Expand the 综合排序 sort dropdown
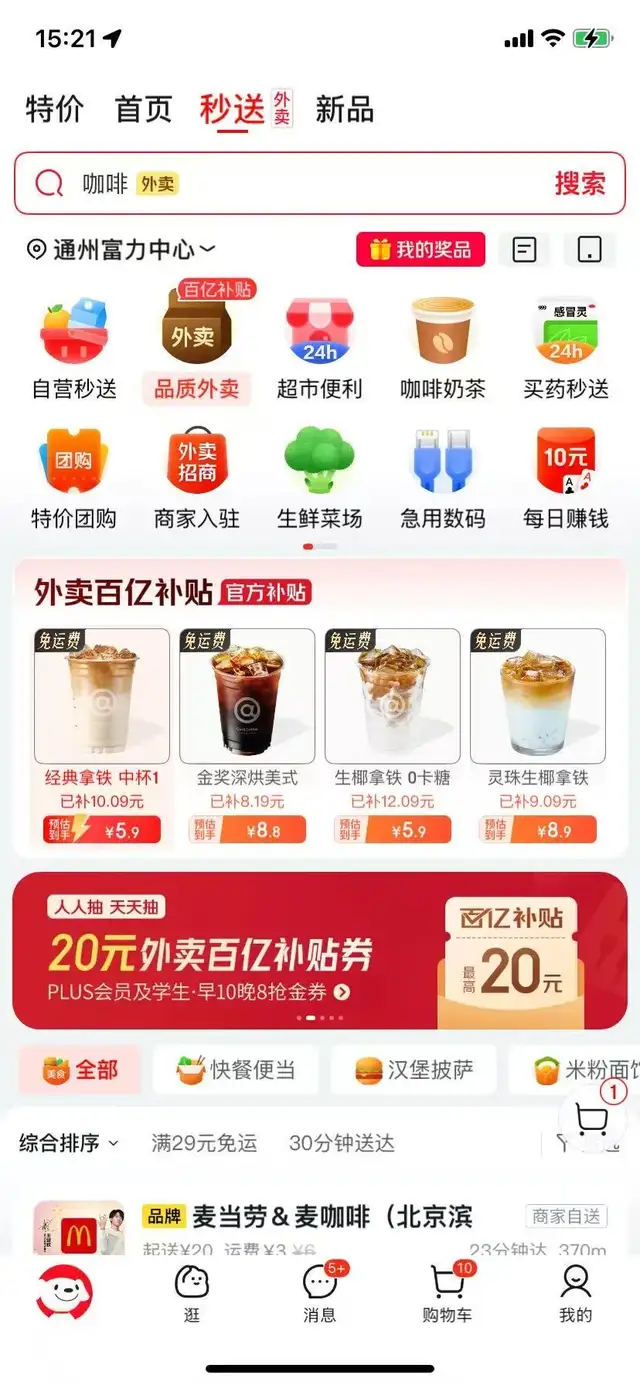This screenshot has height=1385, width=640. [68, 1143]
